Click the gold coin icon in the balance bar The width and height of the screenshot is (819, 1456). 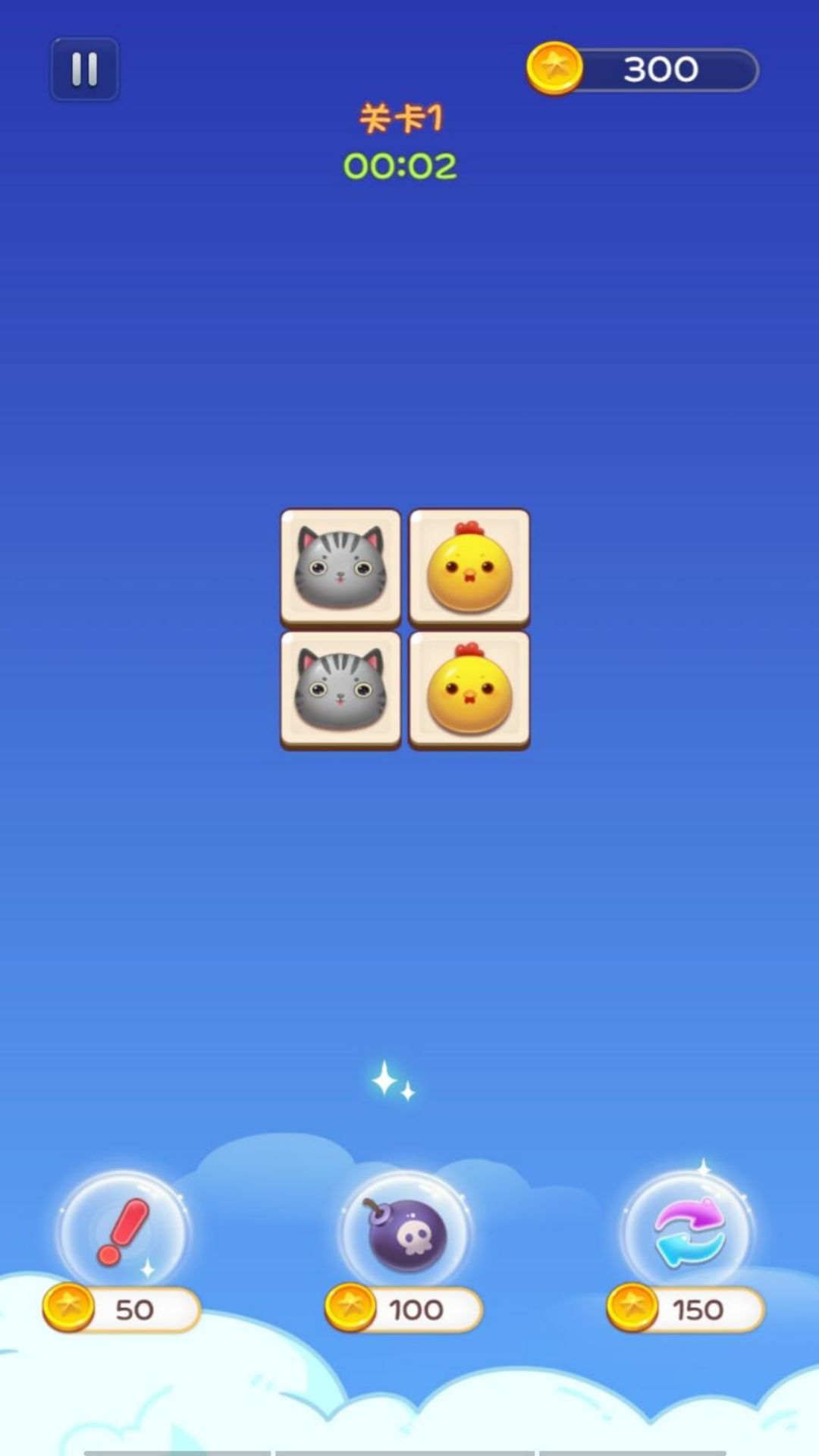554,69
